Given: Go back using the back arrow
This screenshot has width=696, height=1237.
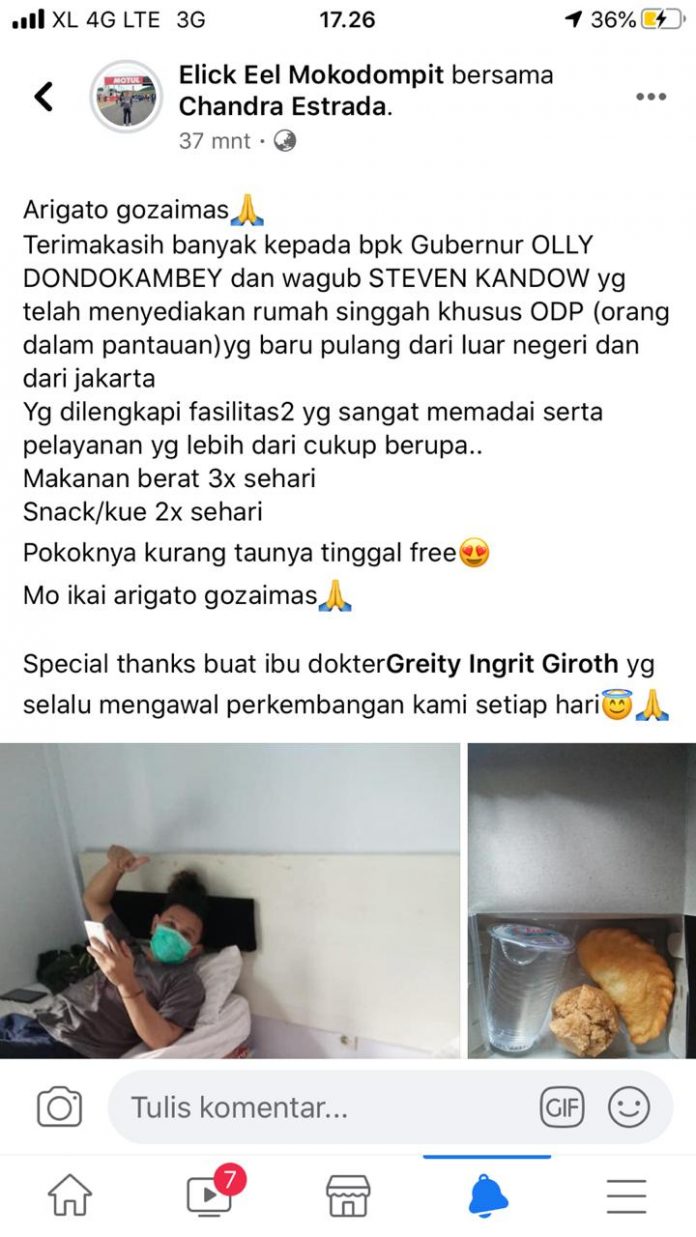Looking at the screenshot, I should [43, 97].
